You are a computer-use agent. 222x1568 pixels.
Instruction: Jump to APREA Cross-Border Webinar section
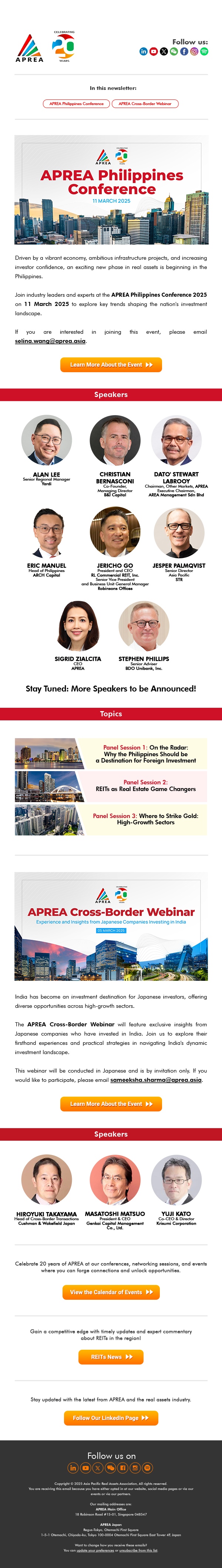[145, 104]
